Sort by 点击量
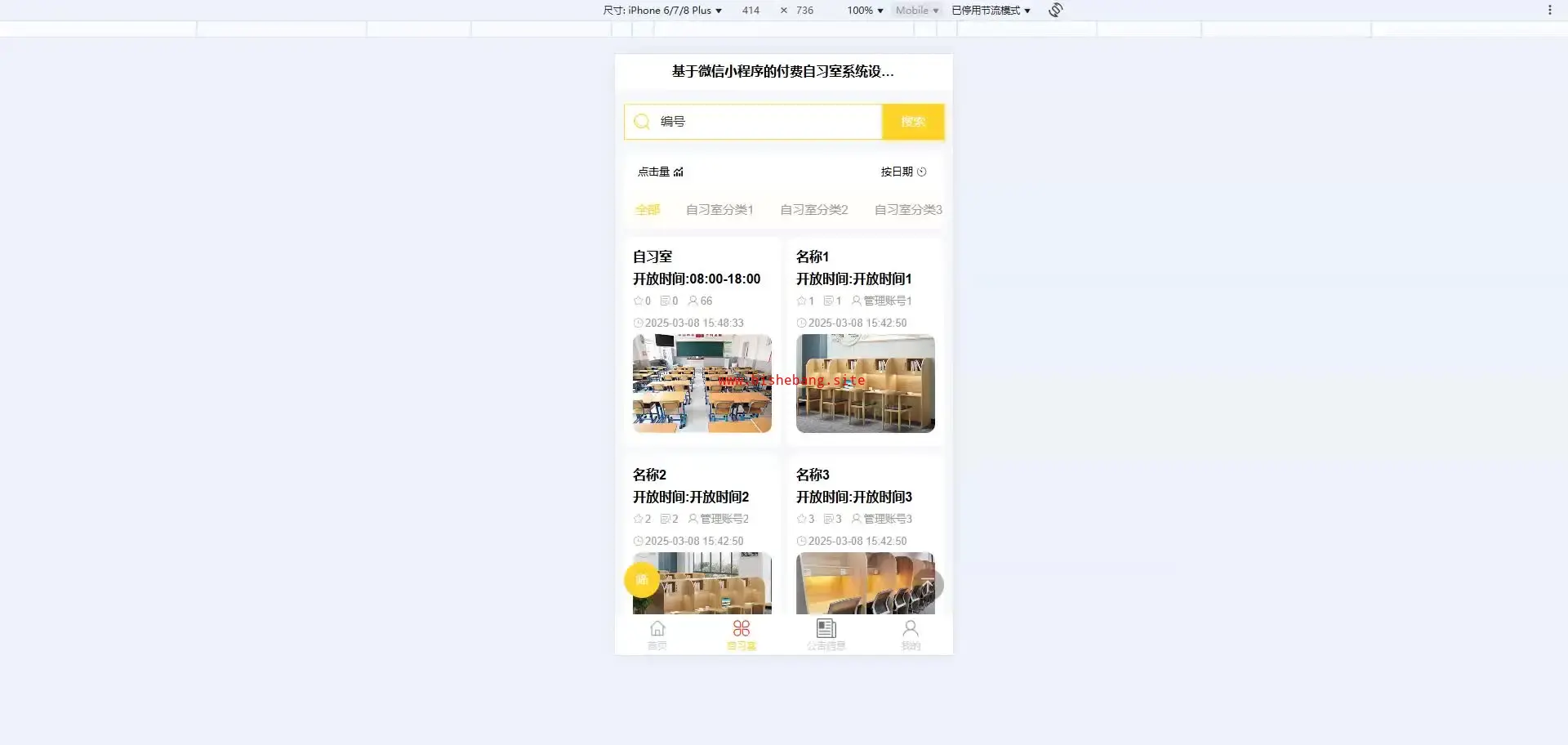The width and height of the screenshot is (1568, 745). (x=660, y=172)
